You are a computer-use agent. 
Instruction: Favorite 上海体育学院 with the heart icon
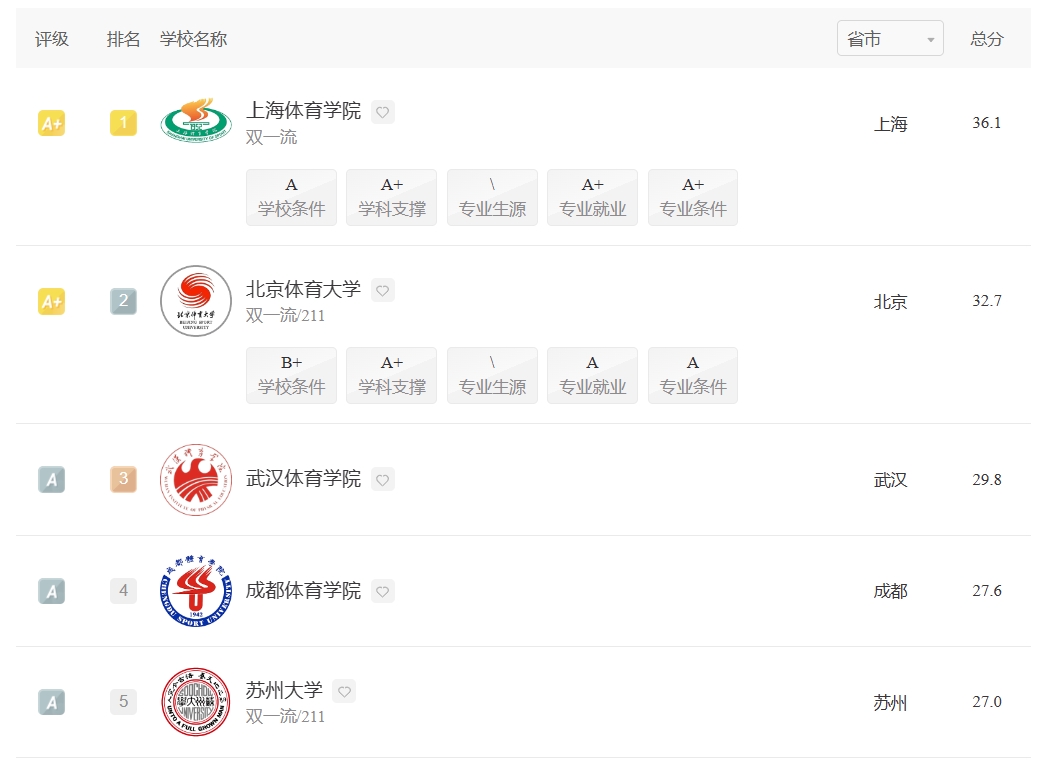[x=383, y=112]
